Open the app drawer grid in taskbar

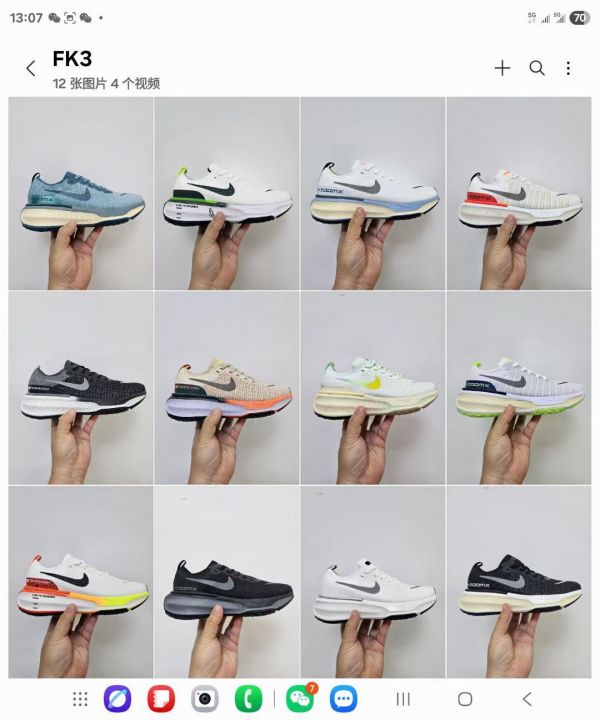click(80, 699)
